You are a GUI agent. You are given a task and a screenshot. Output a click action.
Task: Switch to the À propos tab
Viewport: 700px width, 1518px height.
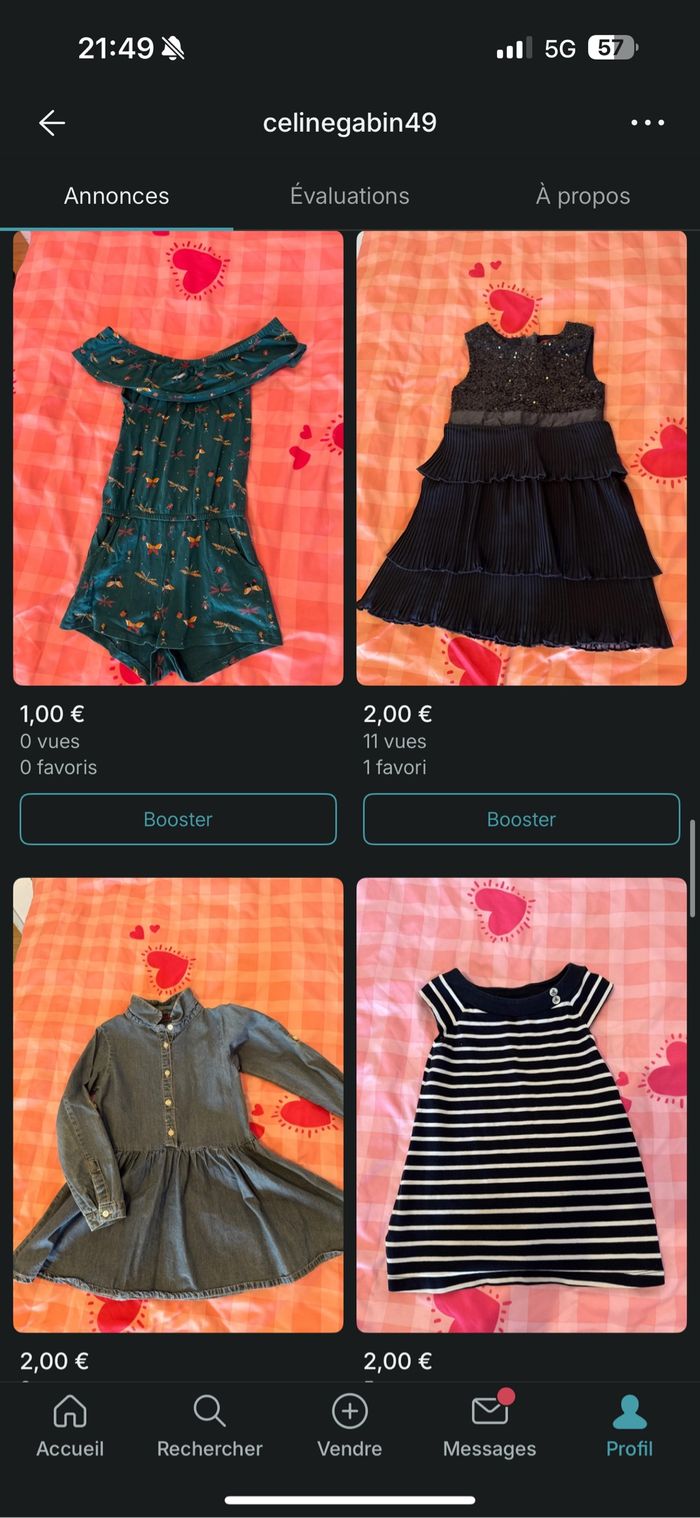point(582,196)
